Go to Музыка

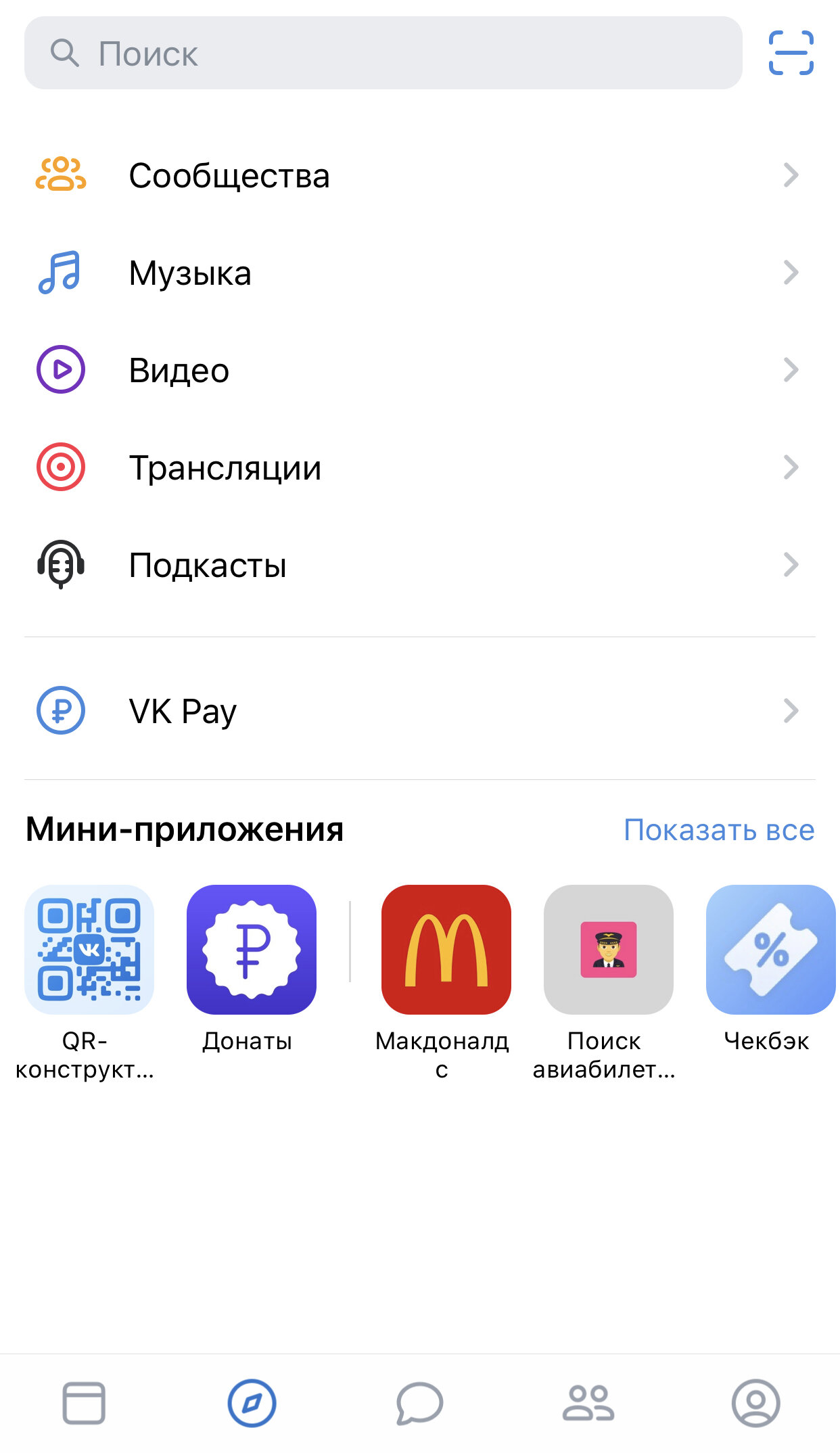point(420,273)
